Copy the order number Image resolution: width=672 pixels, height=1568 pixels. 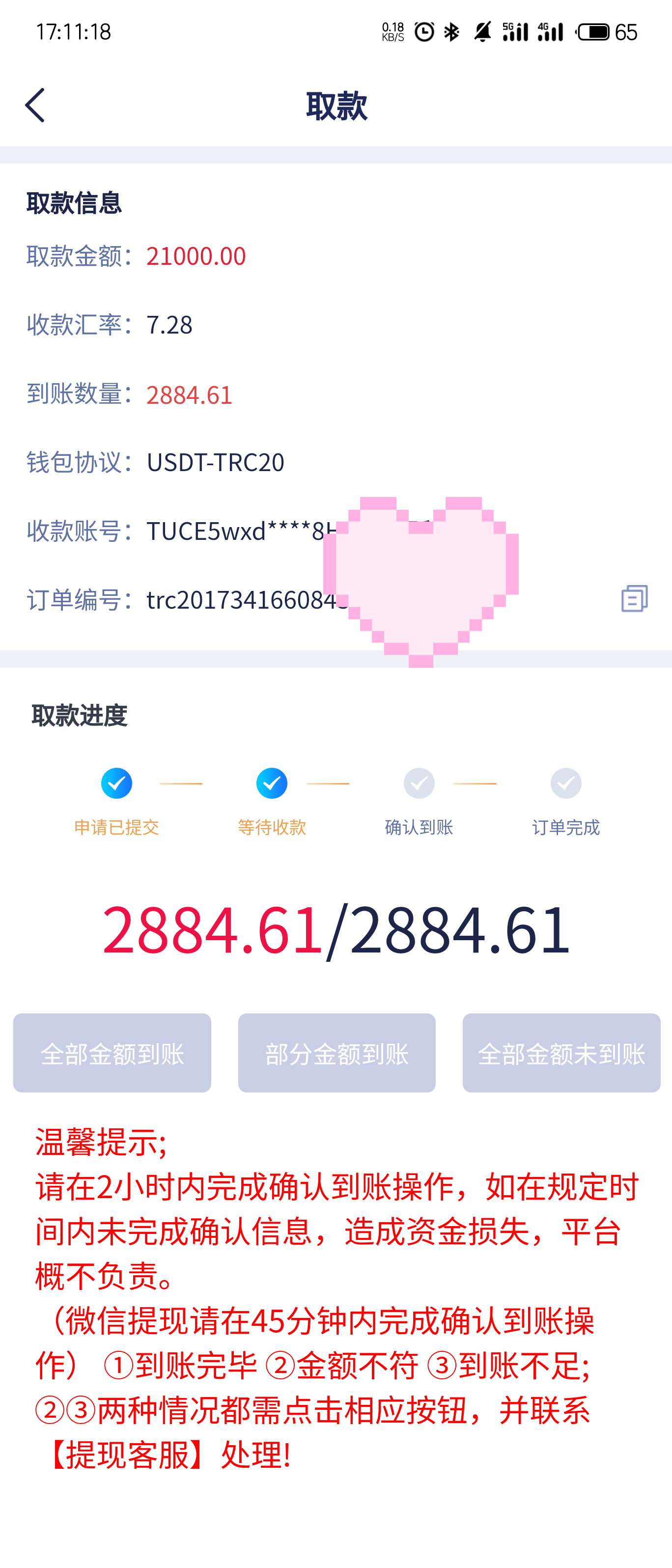(634, 599)
